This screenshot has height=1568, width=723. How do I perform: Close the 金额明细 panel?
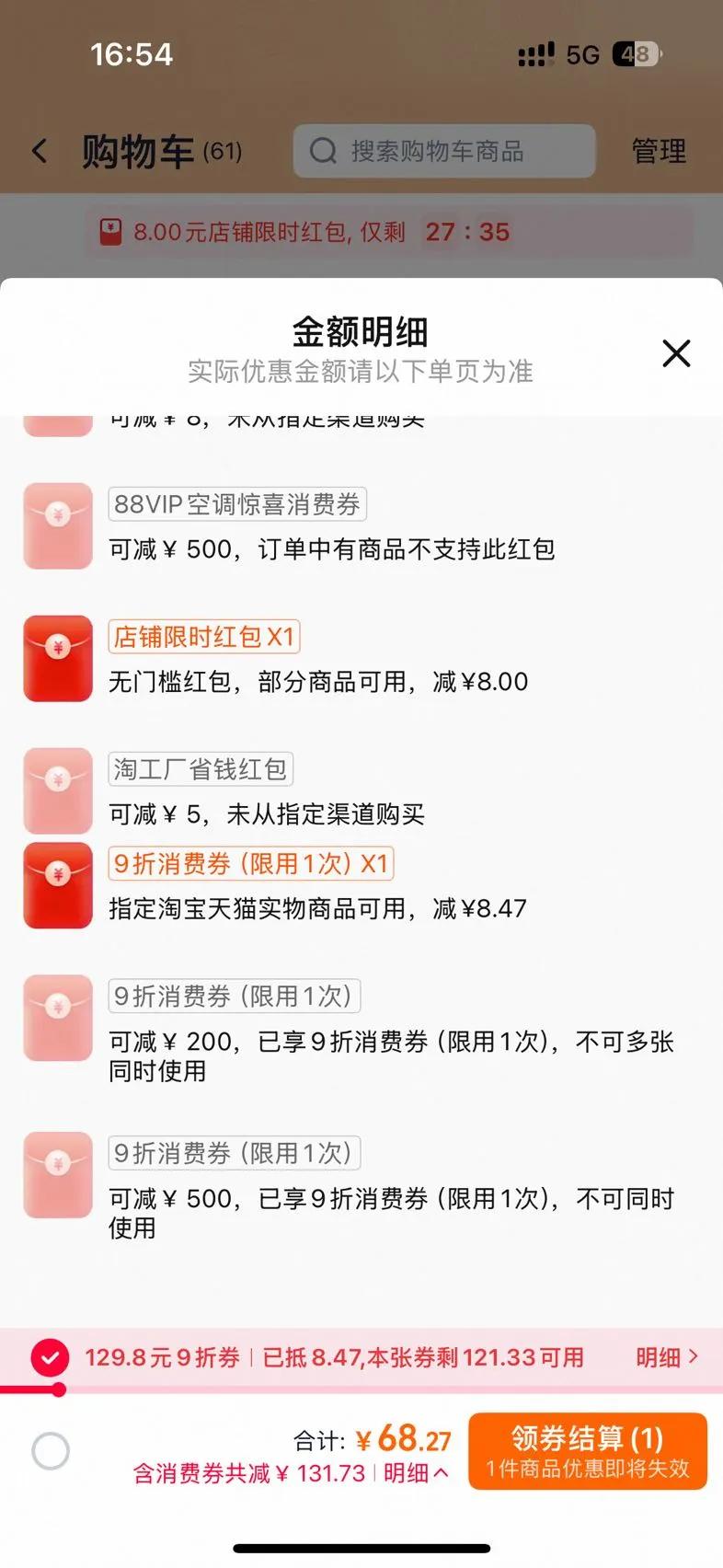[x=676, y=353]
